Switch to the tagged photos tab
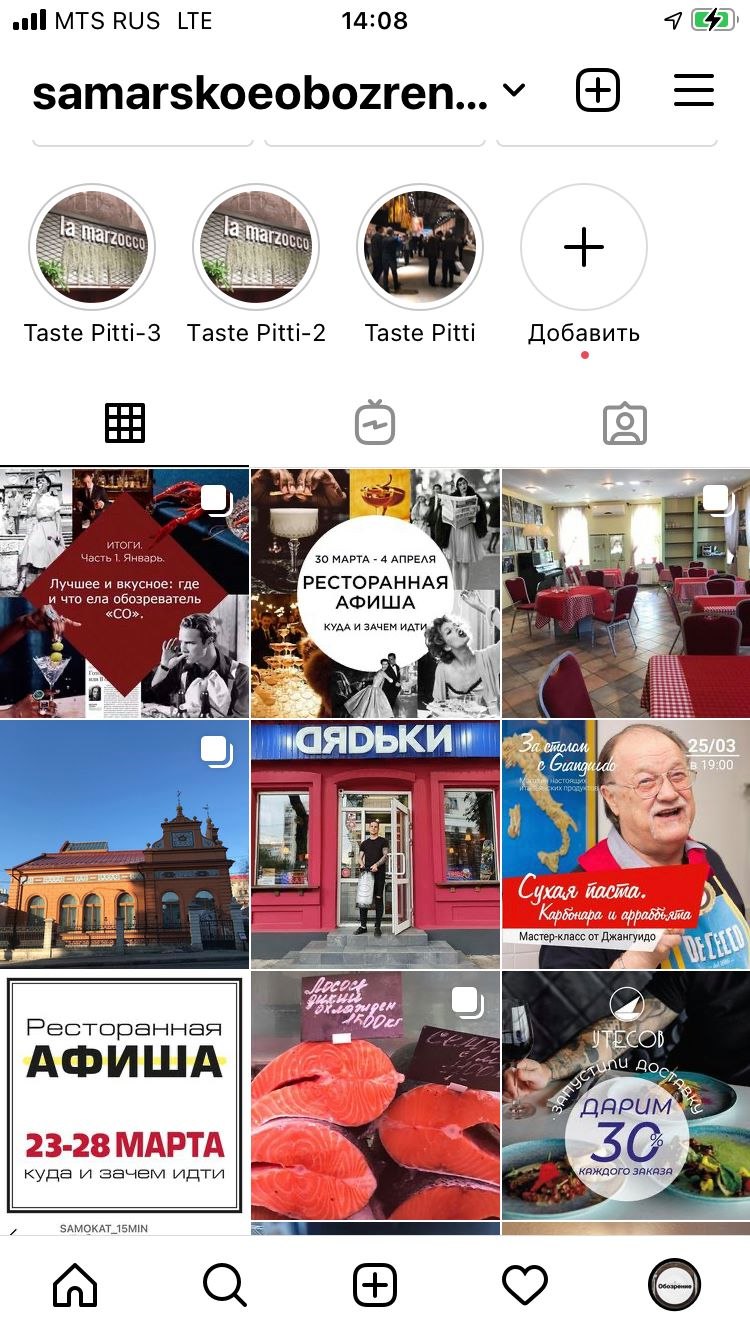The width and height of the screenshot is (750, 1334). [625, 424]
